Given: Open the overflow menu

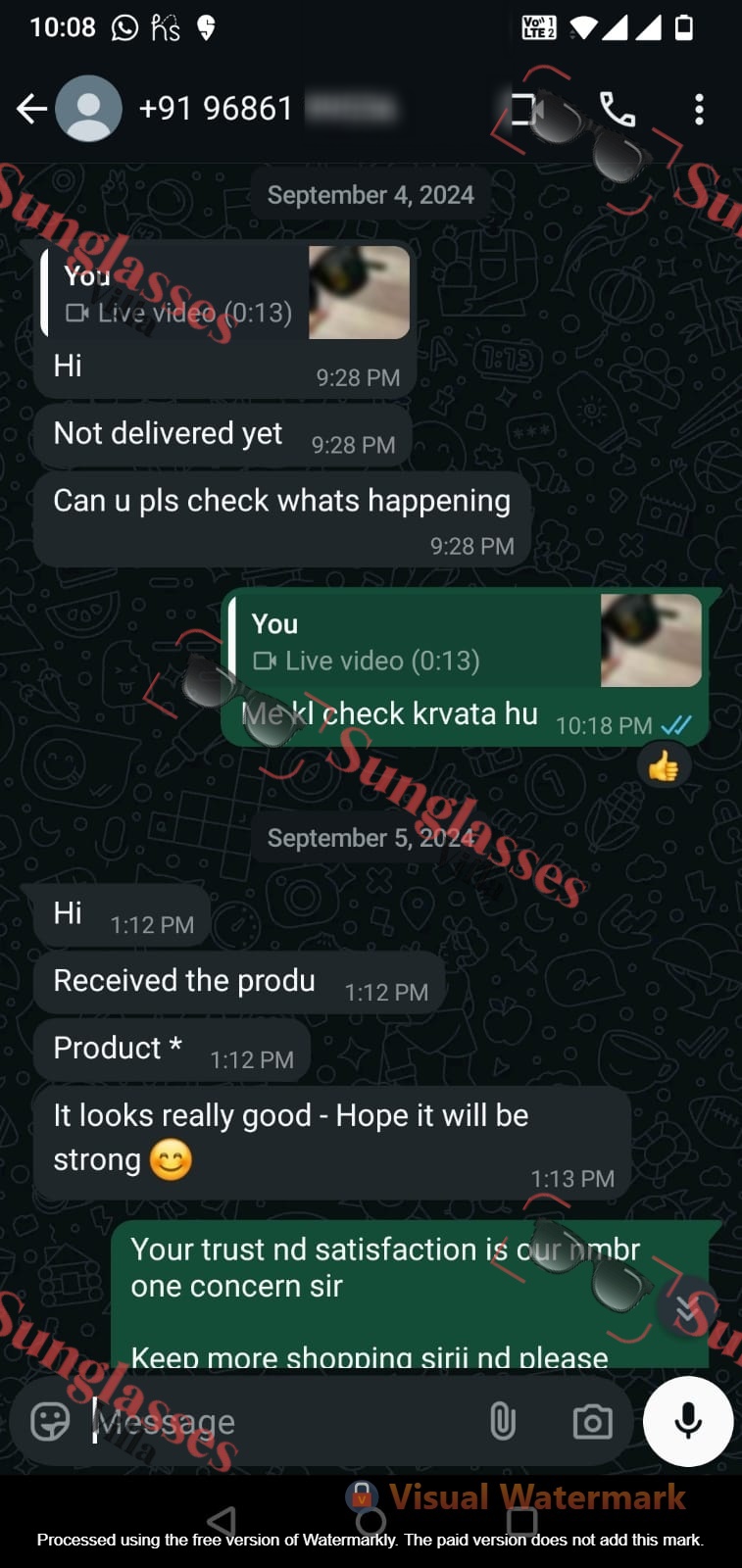Looking at the screenshot, I should [x=699, y=109].
